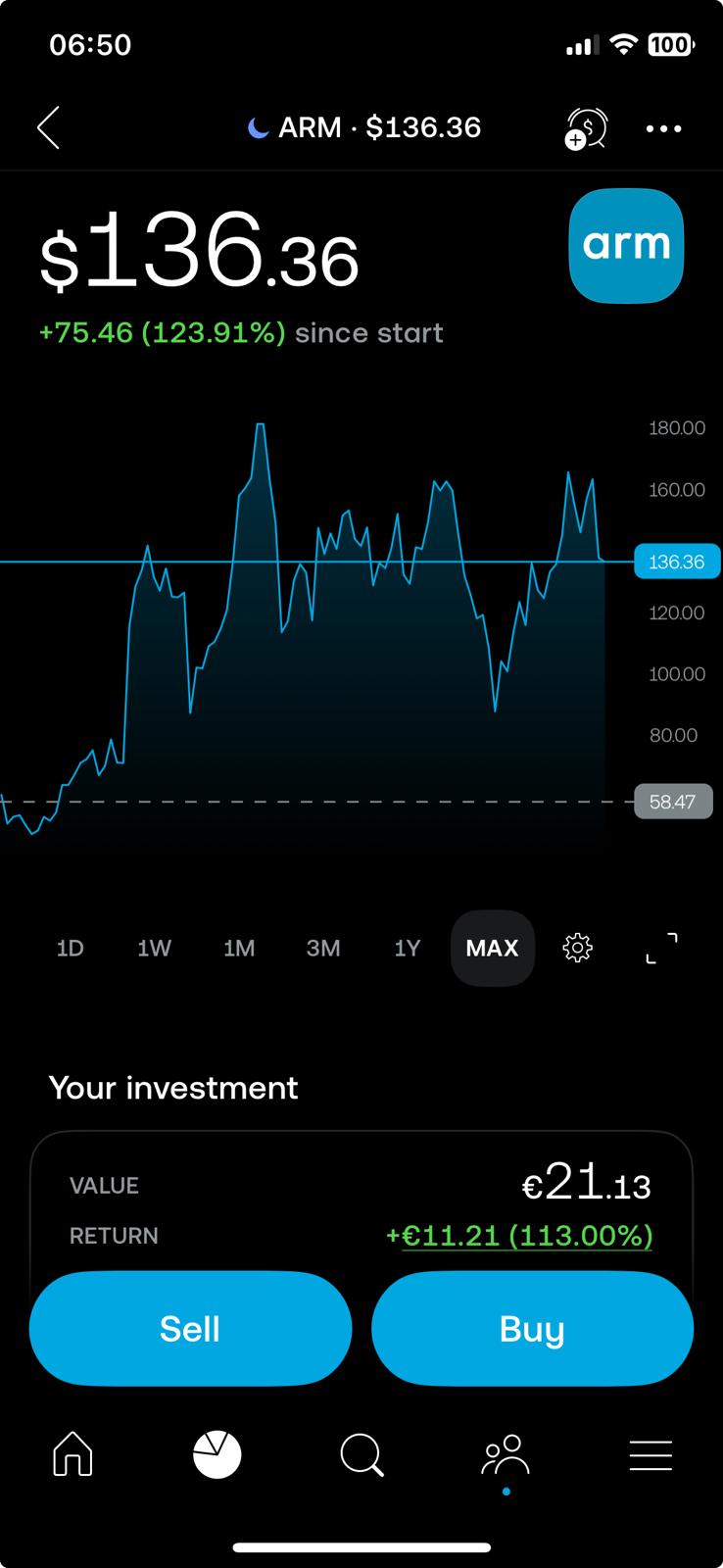Show the 1M chart range
This screenshot has height=1568, width=723.
239,948
